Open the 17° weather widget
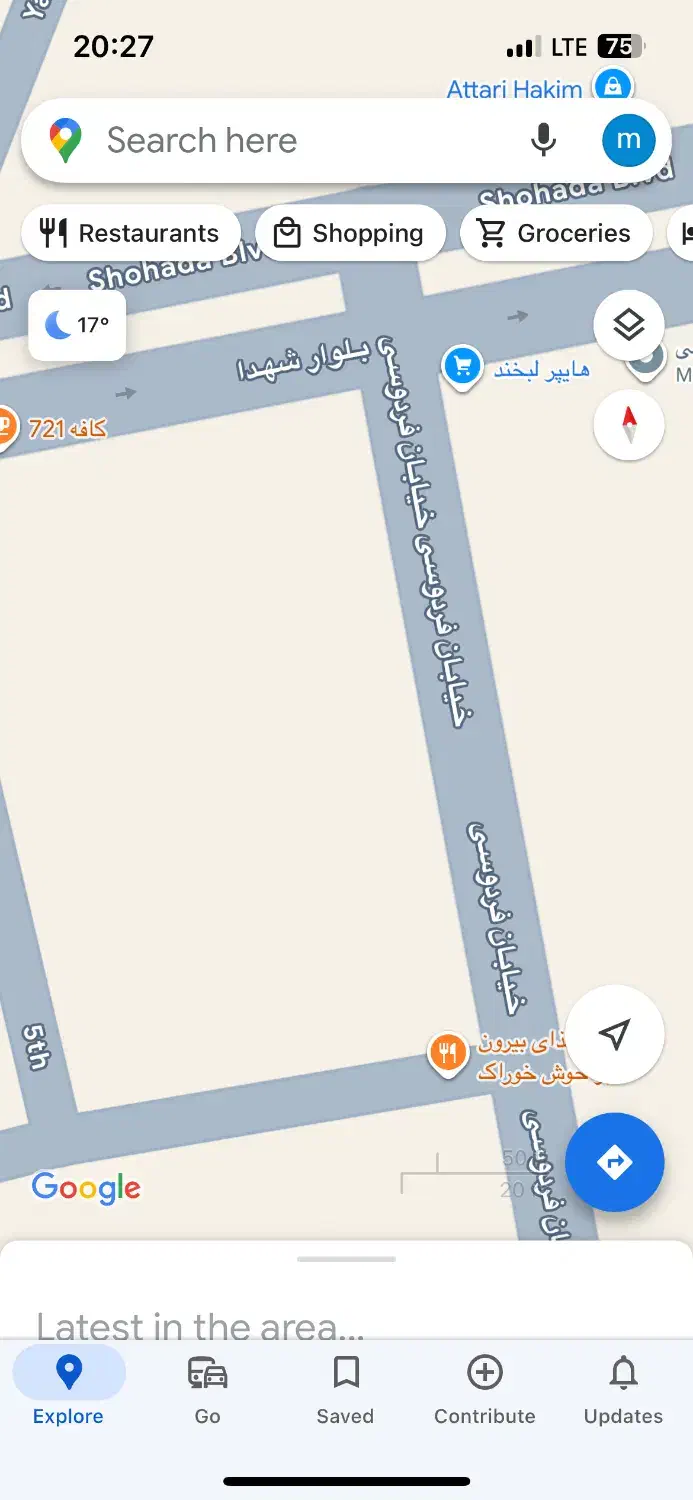The image size is (693, 1500). tap(77, 325)
